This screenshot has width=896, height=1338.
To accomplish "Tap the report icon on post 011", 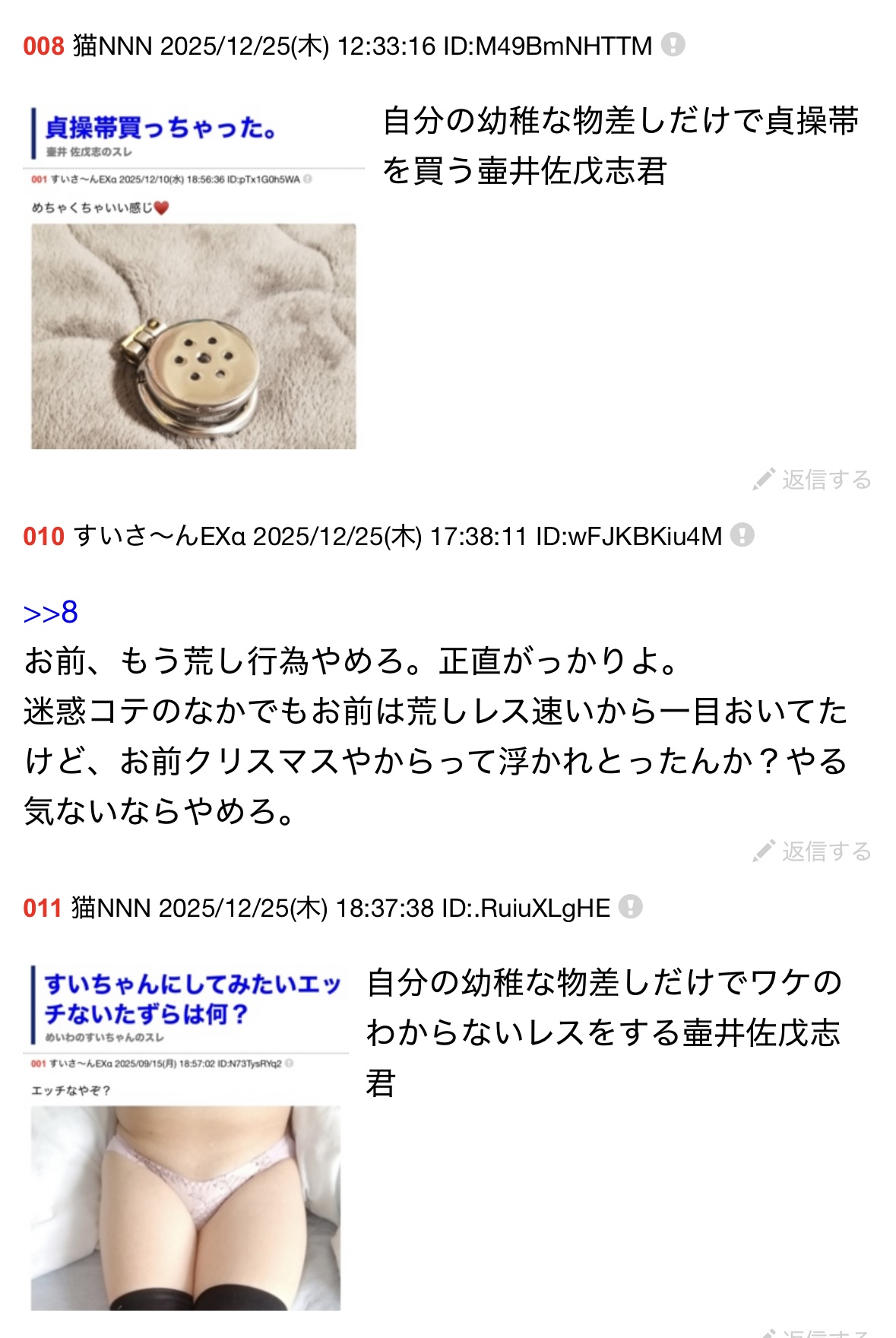I will click(630, 907).
